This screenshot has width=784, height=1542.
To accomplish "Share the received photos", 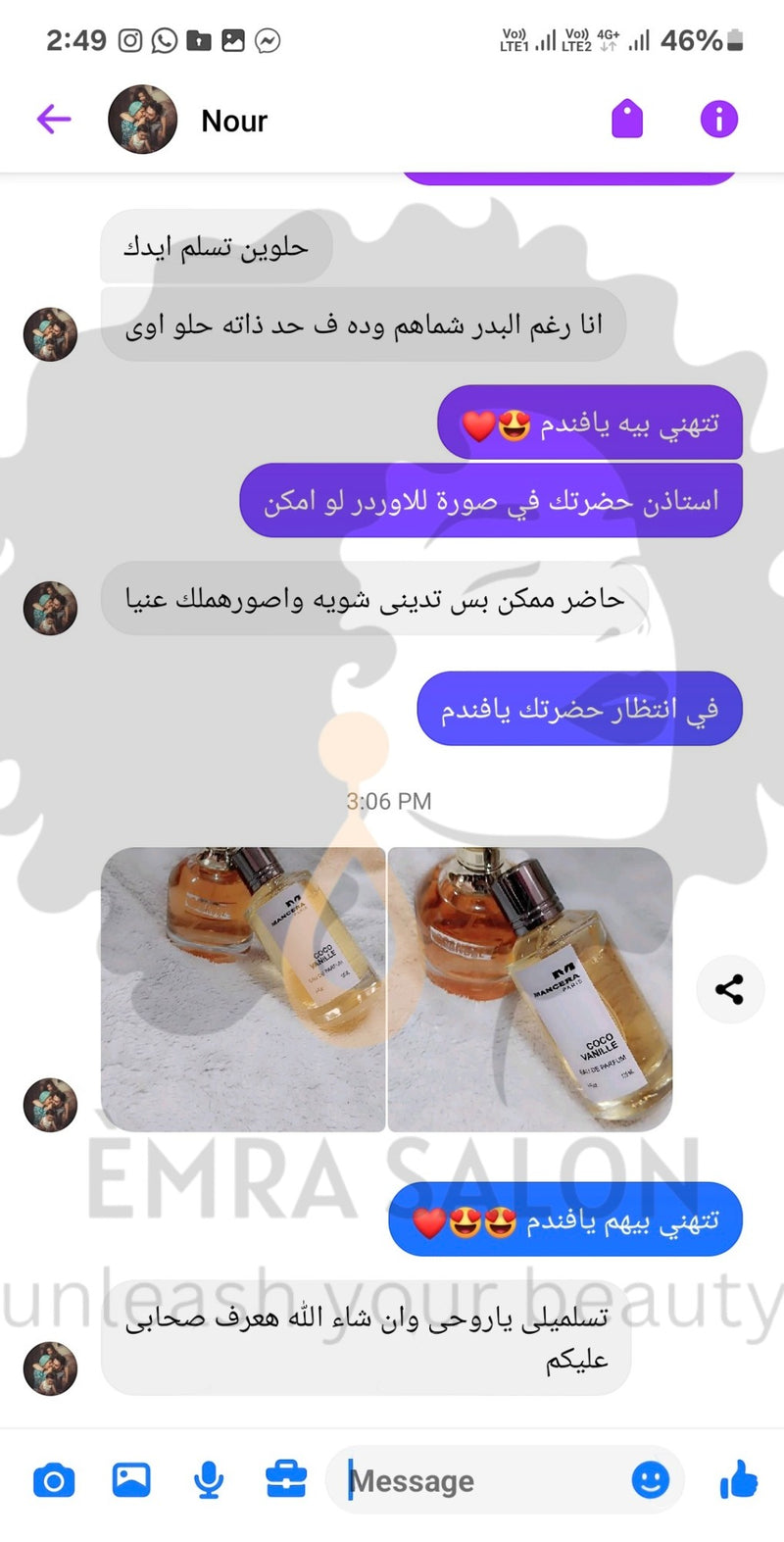I will (x=729, y=989).
